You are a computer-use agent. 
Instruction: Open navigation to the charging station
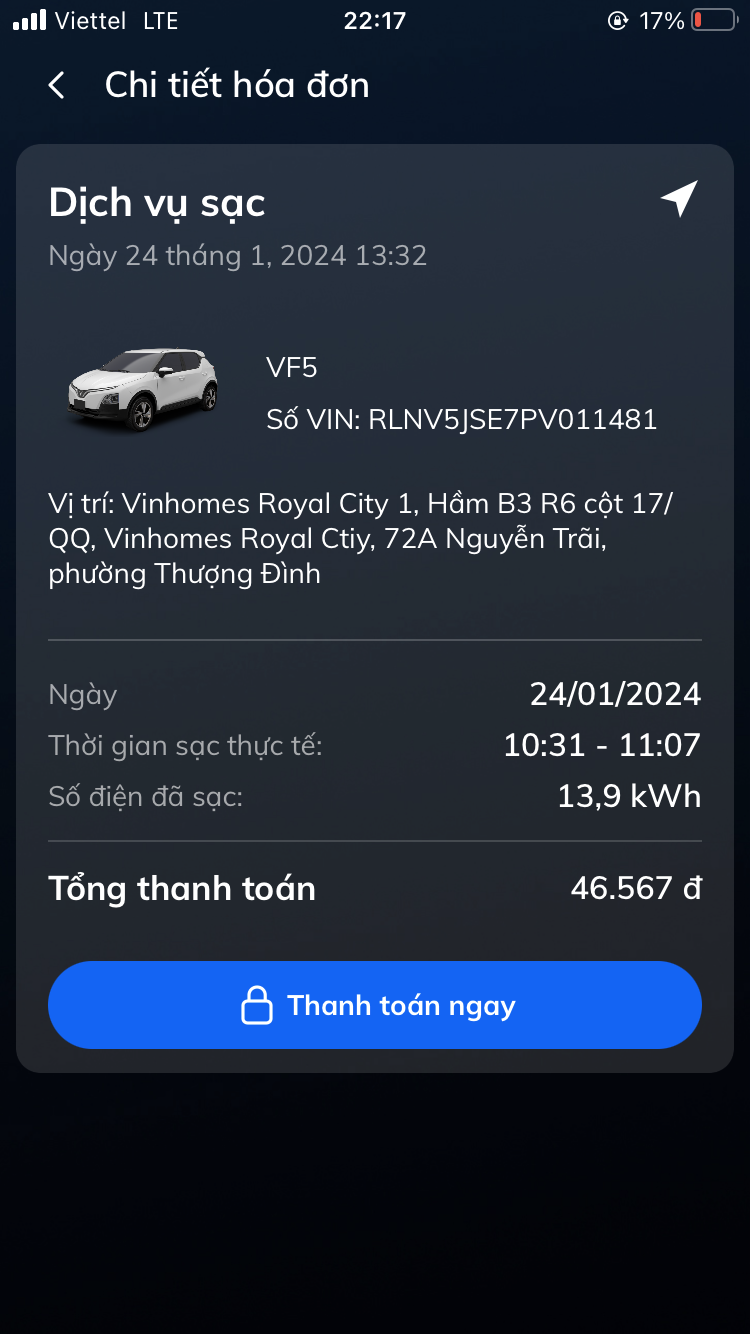[679, 199]
